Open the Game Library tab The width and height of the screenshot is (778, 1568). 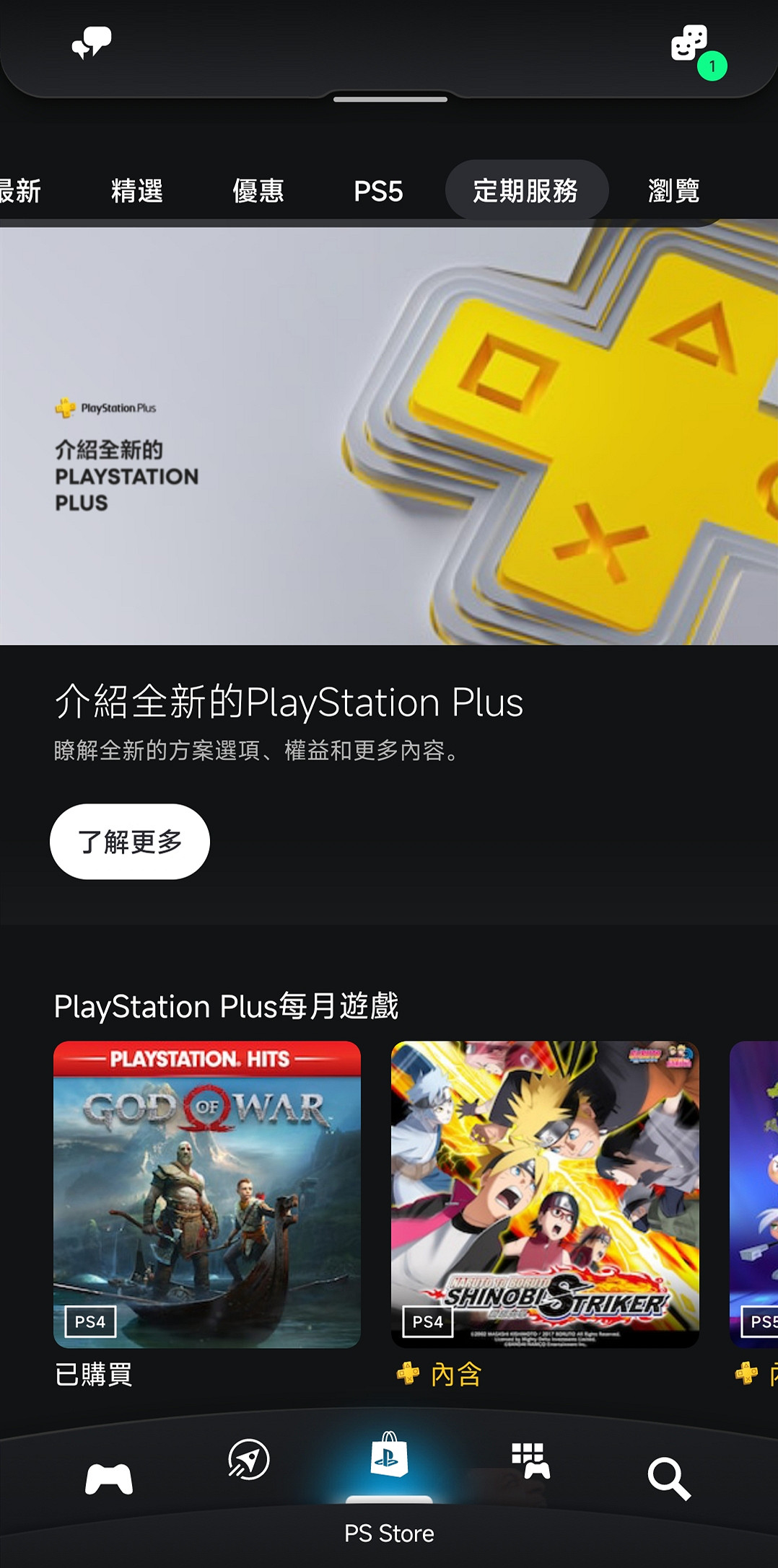tap(530, 1461)
